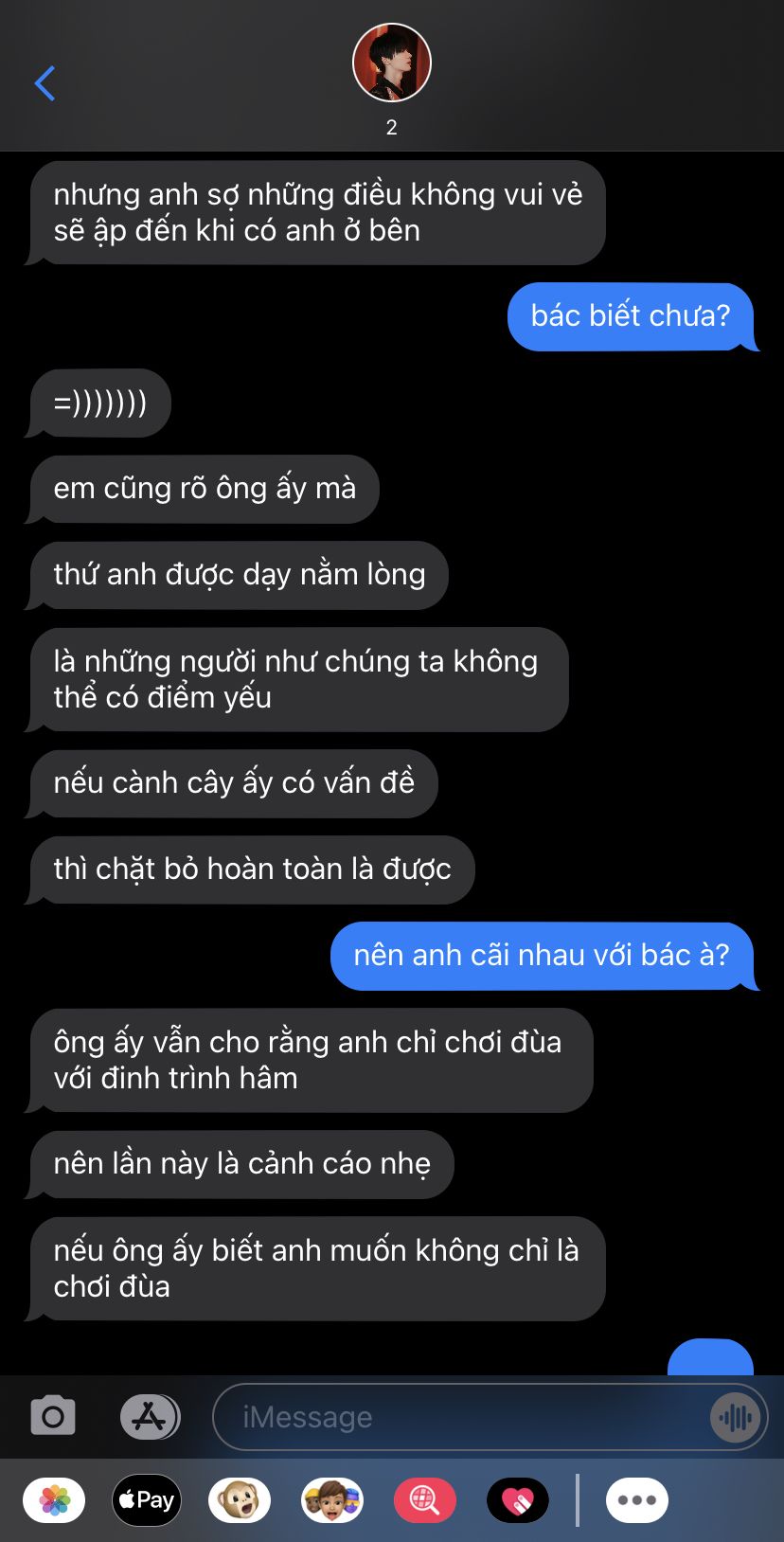Open Apple Pay in the app drawer
784x1542 pixels.
coord(147,1500)
